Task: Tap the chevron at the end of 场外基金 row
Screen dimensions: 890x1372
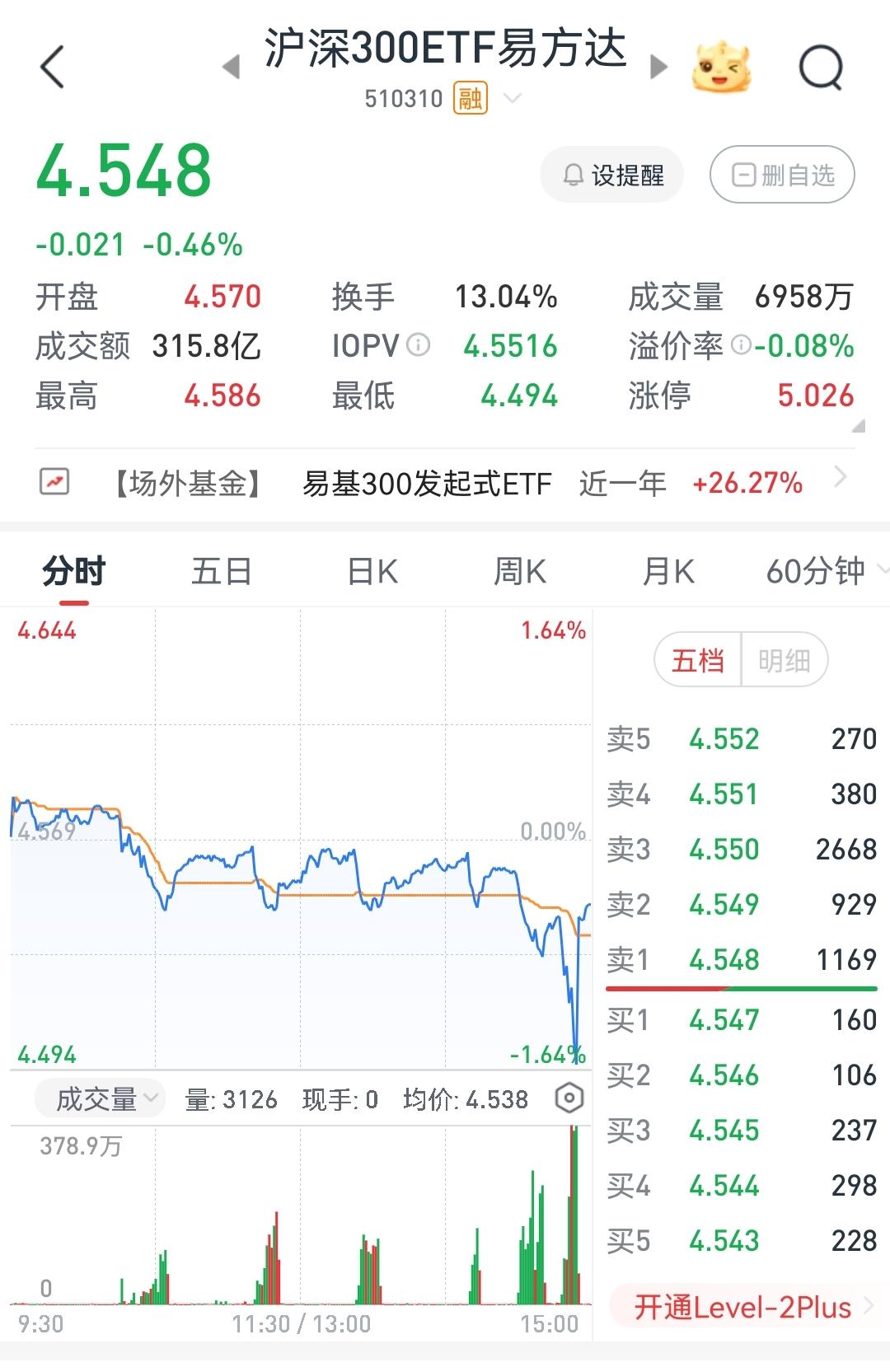Action: pyautogui.click(x=841, y=476)
